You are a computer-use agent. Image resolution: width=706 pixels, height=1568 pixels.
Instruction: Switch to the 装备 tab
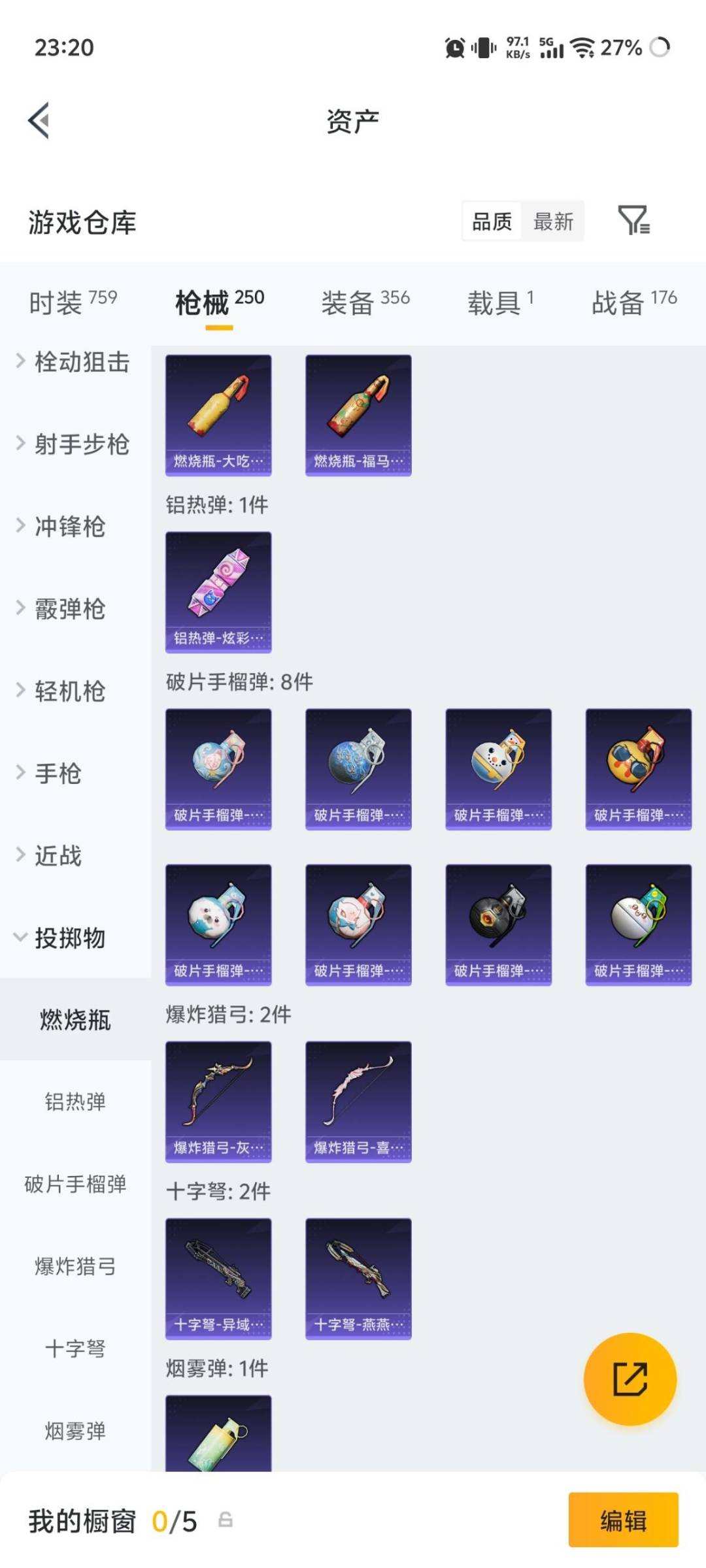365,303
